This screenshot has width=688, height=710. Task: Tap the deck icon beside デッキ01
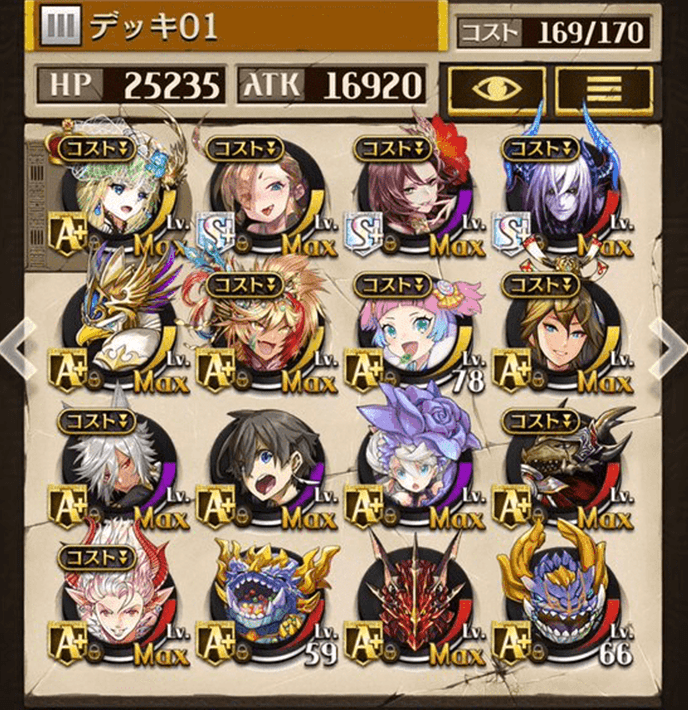point(60,26)
